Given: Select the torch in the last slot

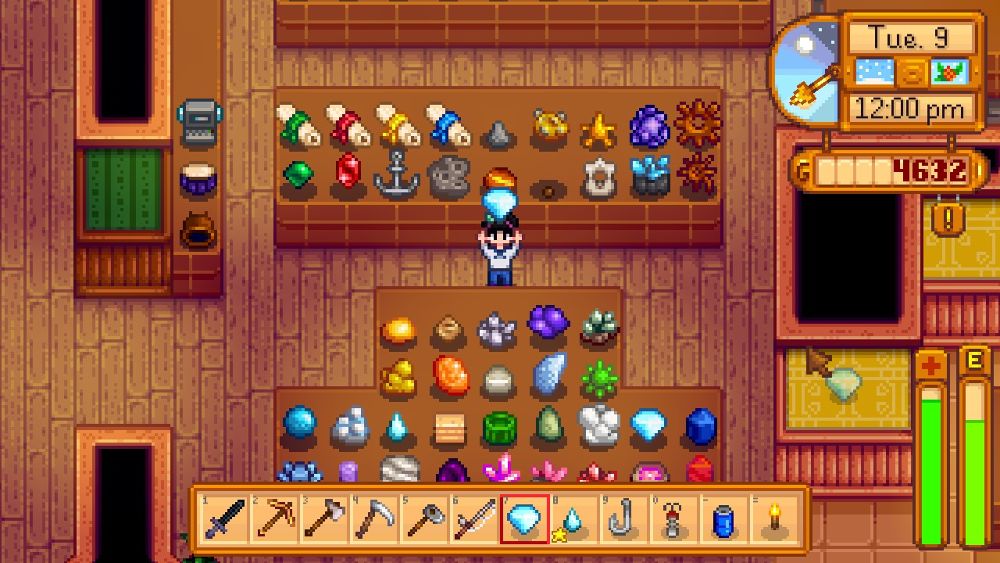Looking at the screenshot, I should [x=773, y=519].
